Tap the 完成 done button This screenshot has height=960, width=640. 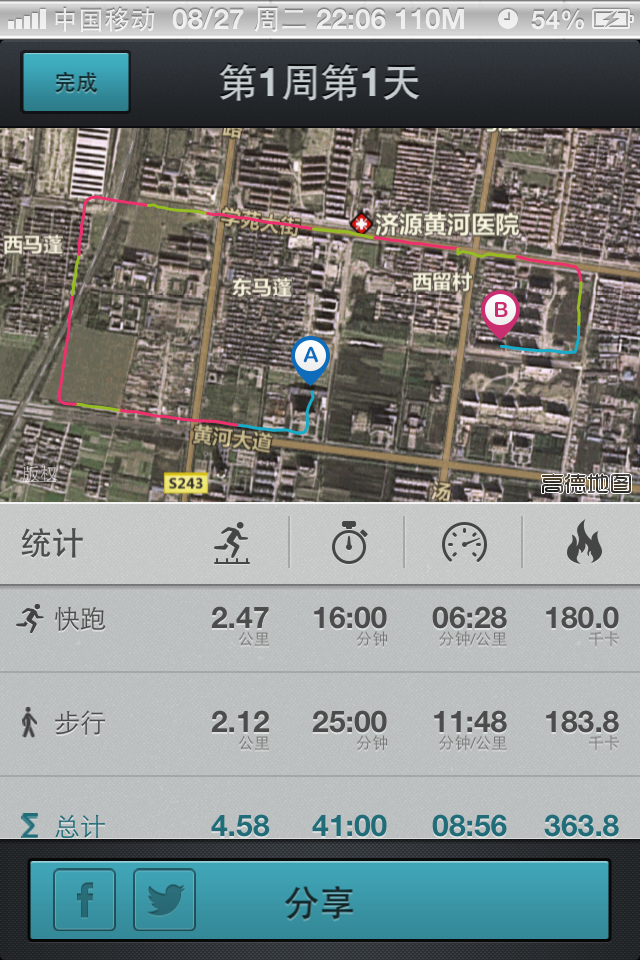[x=76, y=82]
